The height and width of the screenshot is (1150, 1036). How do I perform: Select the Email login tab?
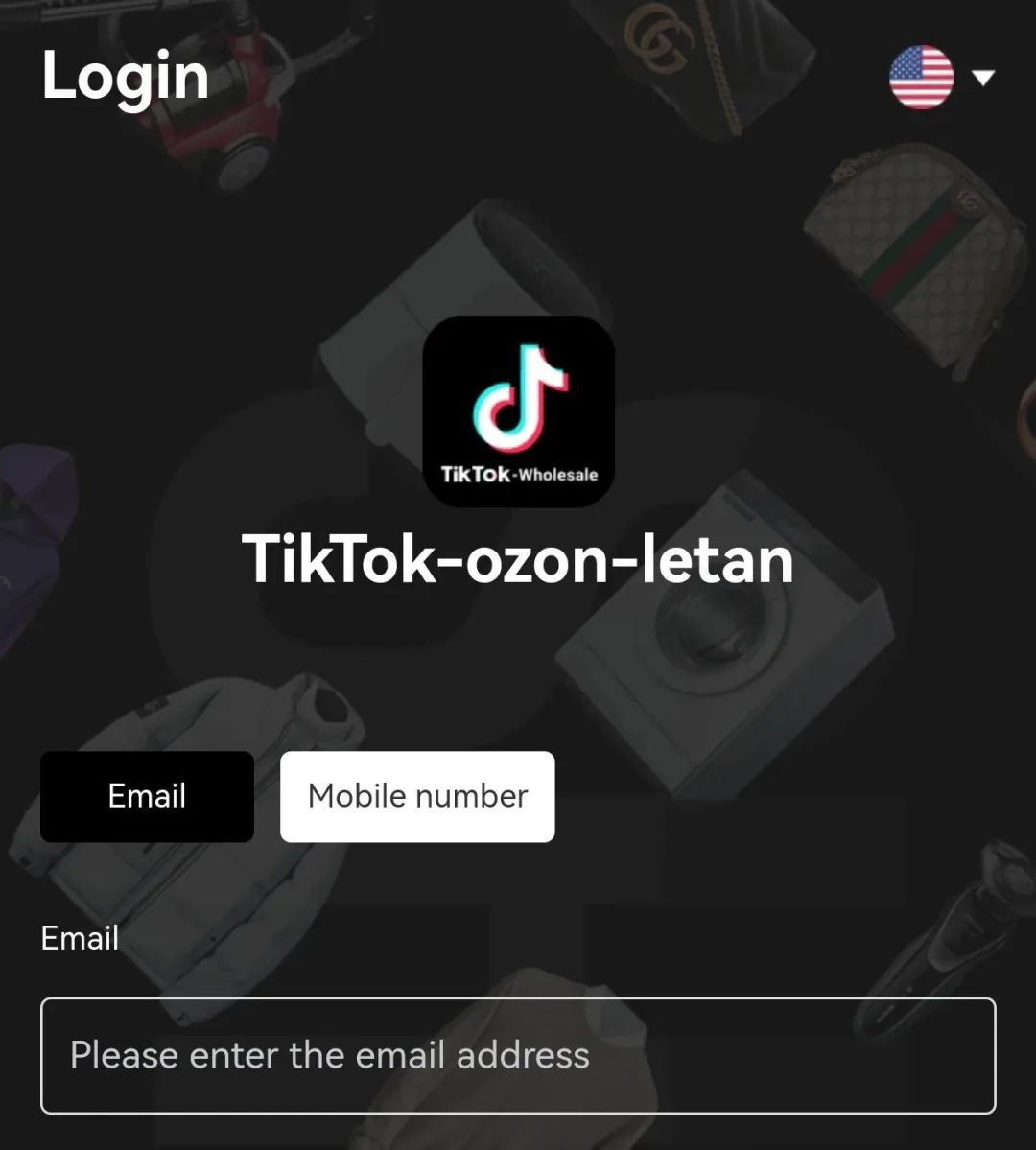click(147, 796)
